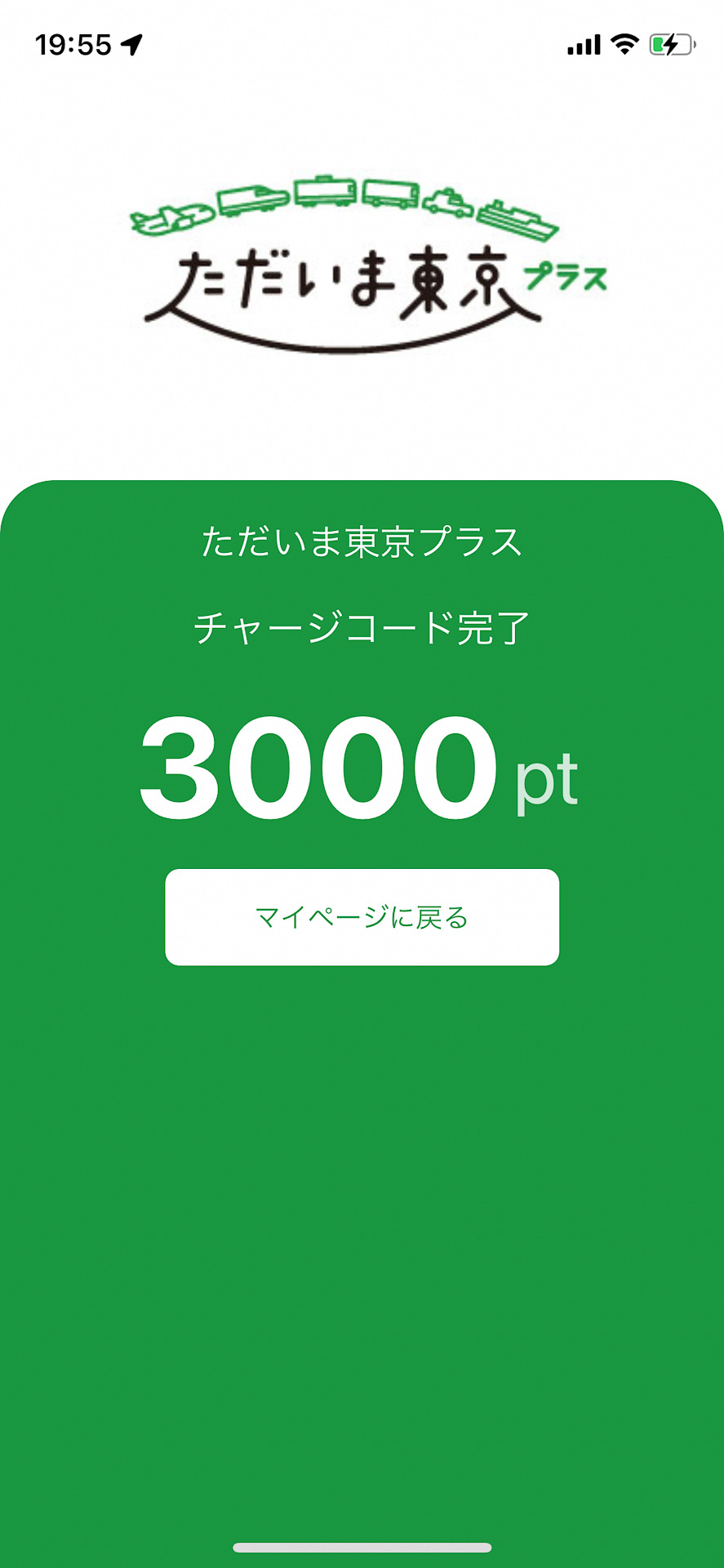Tap the location arrow next to the clock
The width and height of the screenshot is (724, 1568).
[x=131, y=45]
